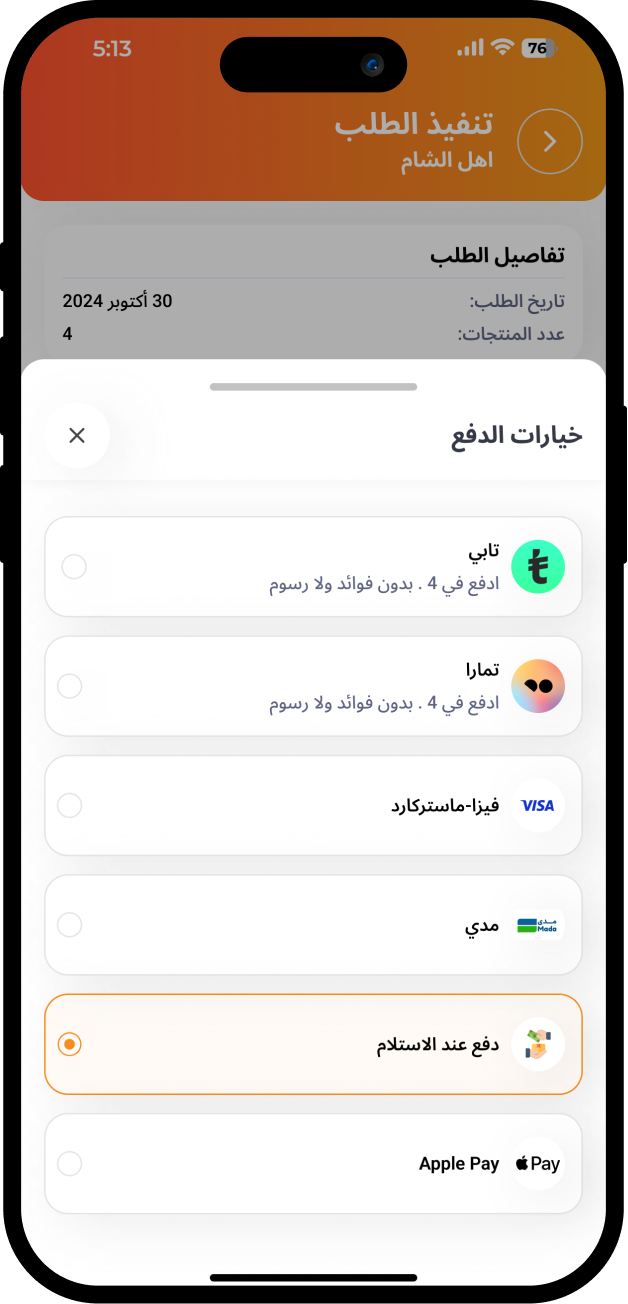Select cash on delivery option
The width and height of the screenshot is (628, 1304).
[x=313, y=1044]
